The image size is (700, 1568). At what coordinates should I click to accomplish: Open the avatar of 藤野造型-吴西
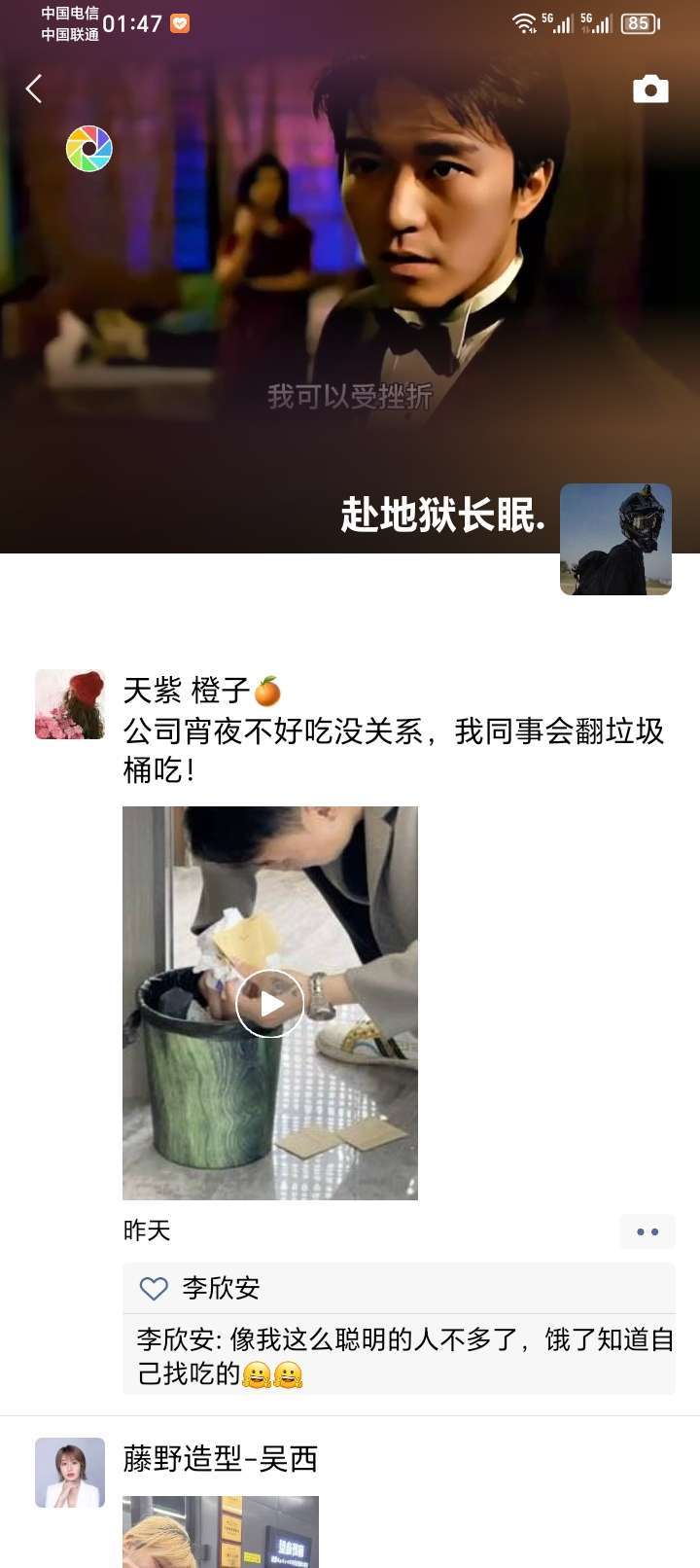[x=70, y=1473]
